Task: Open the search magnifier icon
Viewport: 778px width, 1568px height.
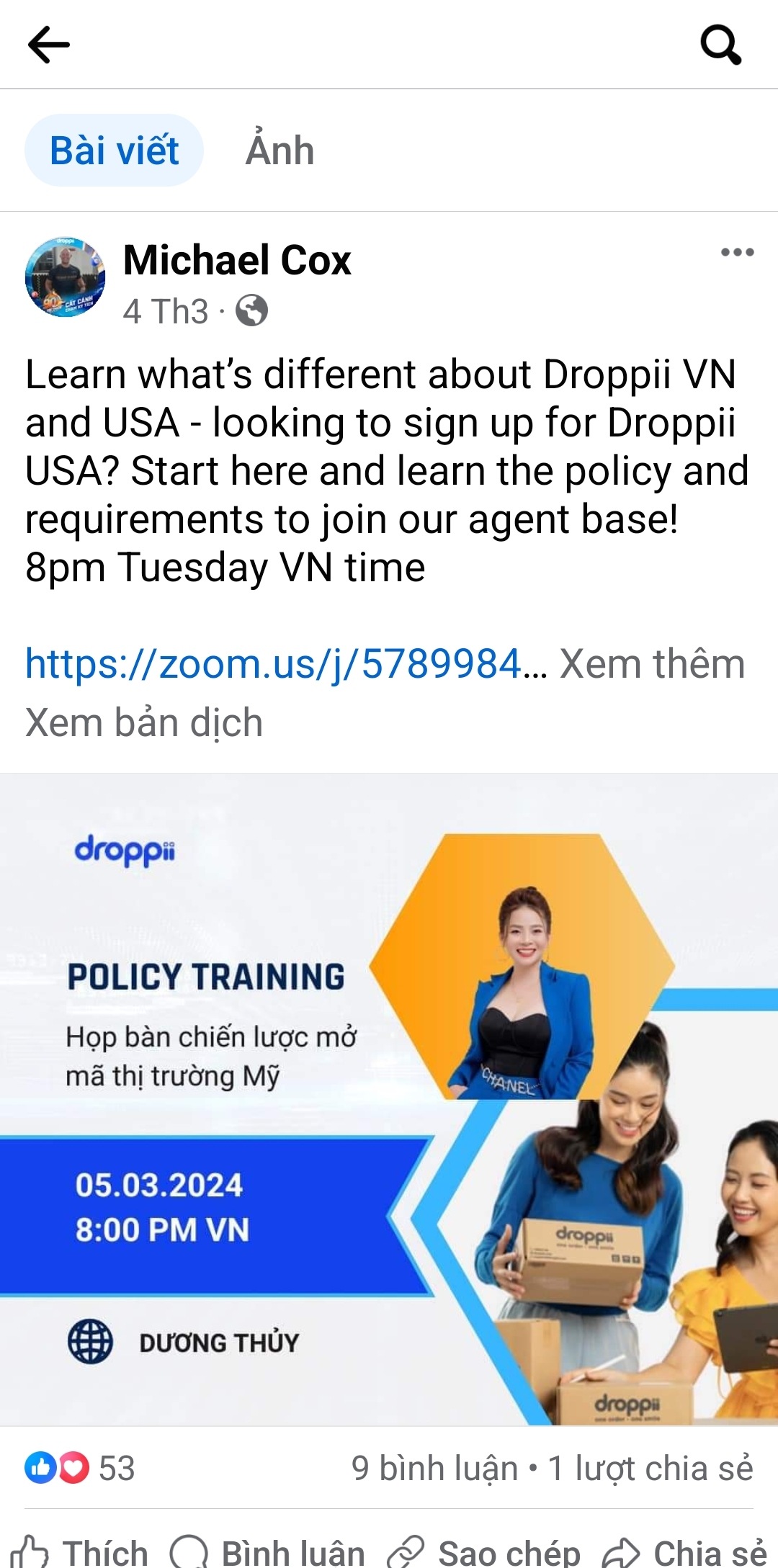Action: (x=720, y=45)
